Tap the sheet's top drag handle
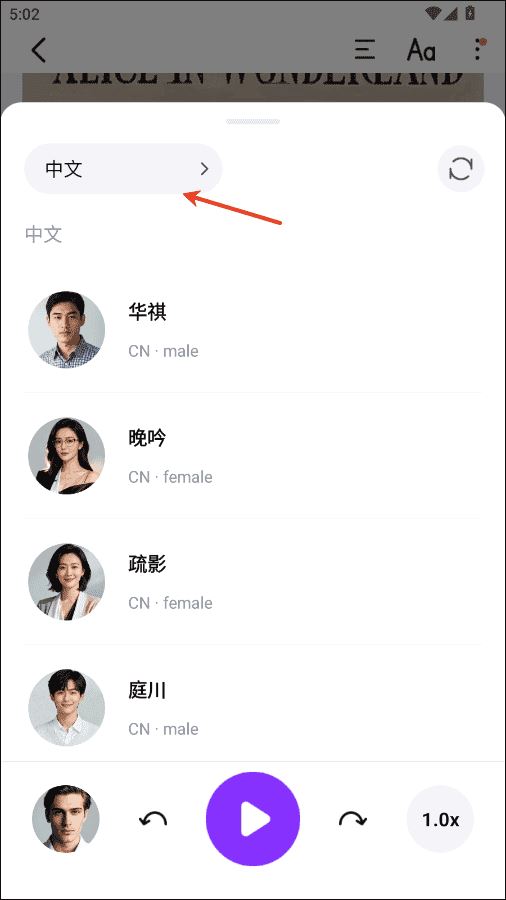The height and width of the screenshot is (900, 506). [x=253, y=122]
